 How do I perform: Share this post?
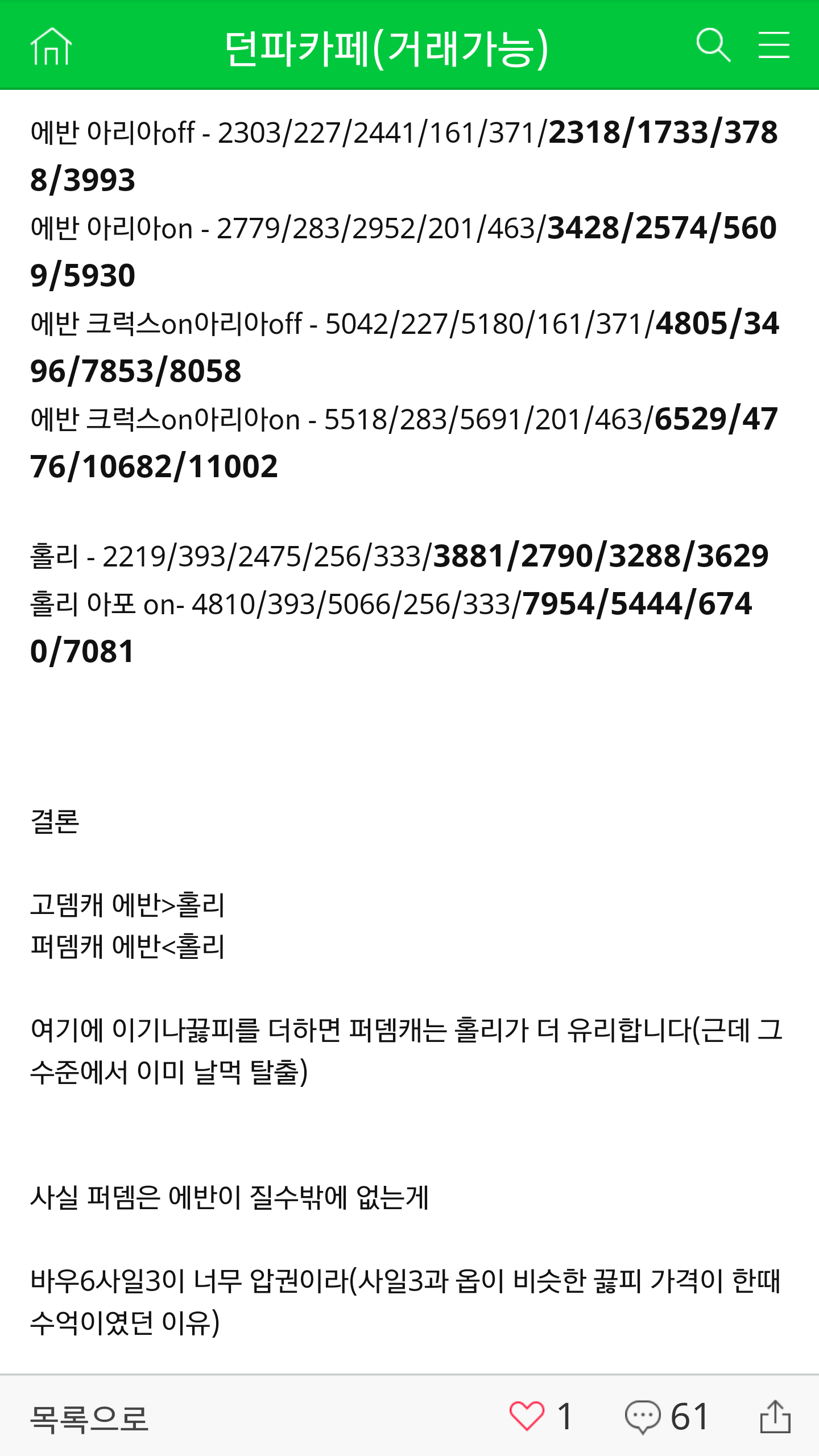pyautogui.click(x=775, y=1416)
